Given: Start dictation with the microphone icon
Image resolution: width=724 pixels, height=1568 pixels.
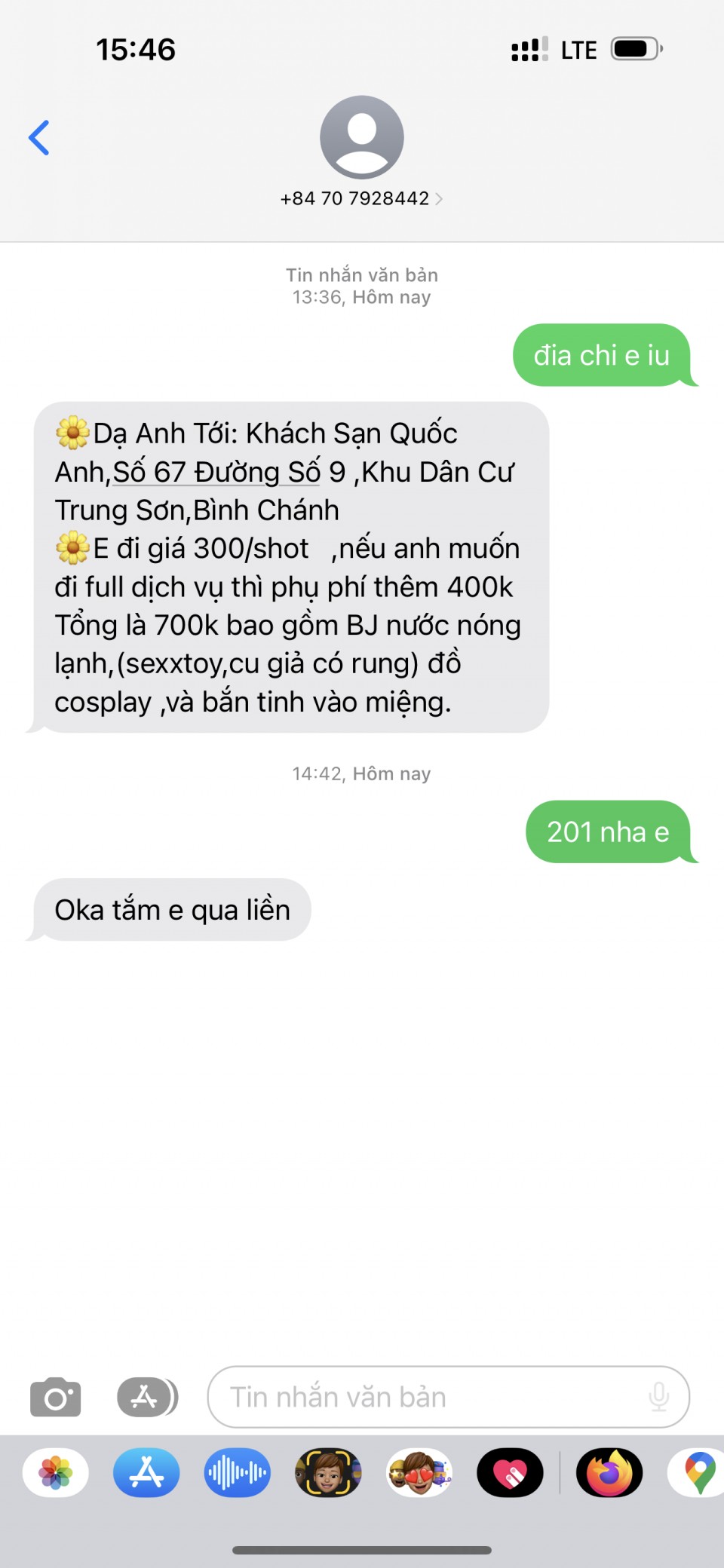Looking at the screenshot, I should (658, 1397).
